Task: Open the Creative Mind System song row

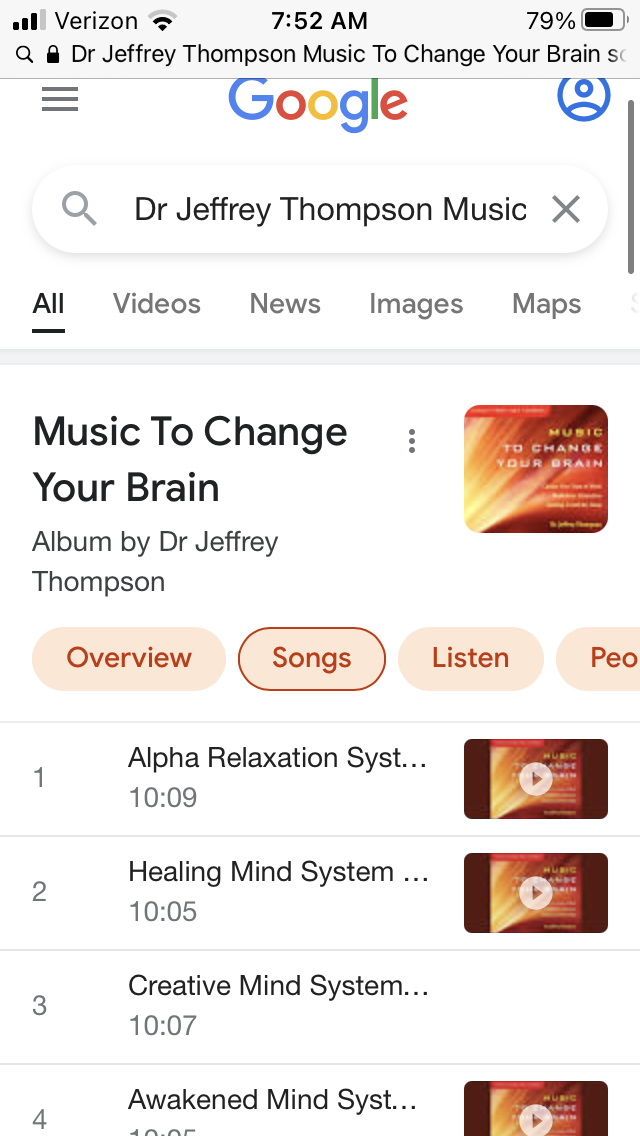Action: (x=278, y=1005)
